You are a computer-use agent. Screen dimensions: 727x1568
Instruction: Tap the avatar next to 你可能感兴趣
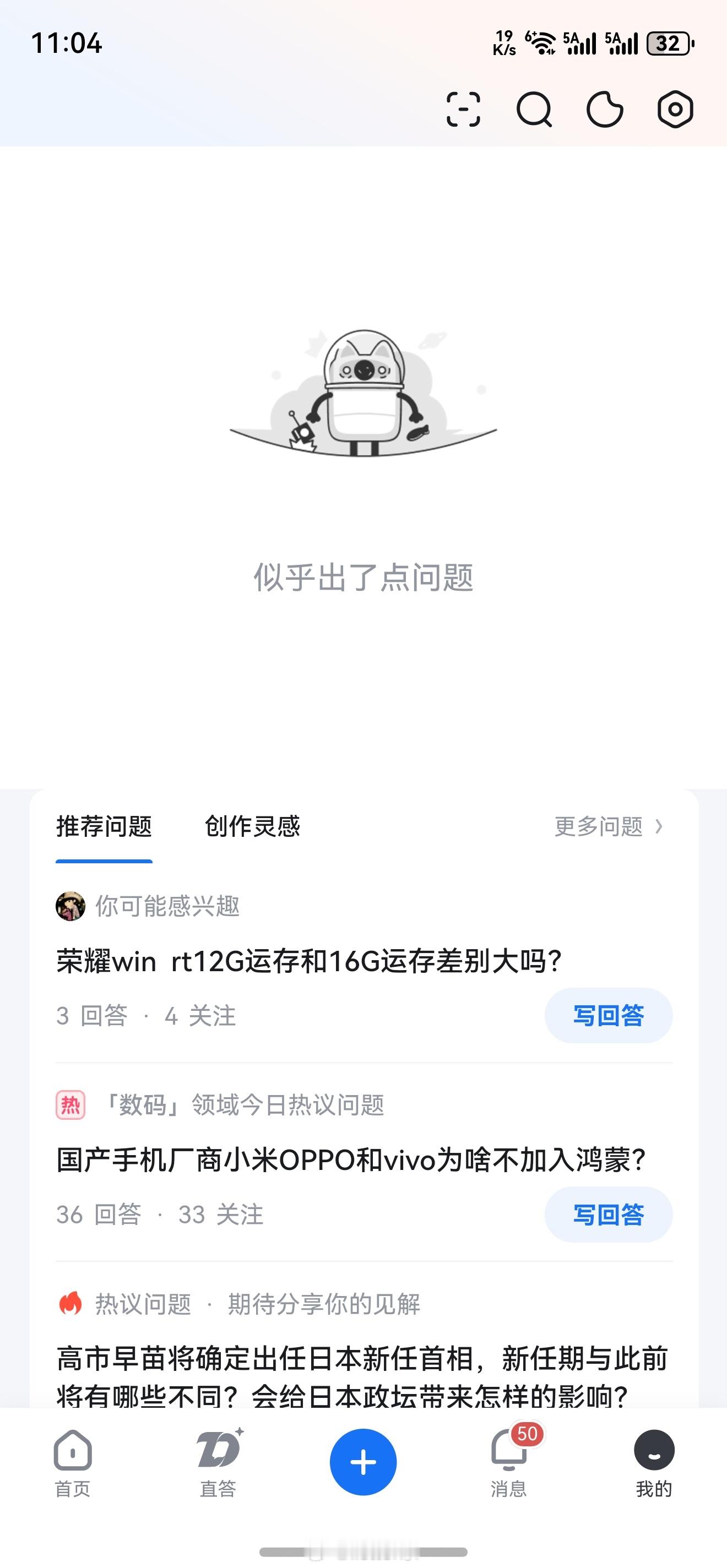[x=70, y=907]
